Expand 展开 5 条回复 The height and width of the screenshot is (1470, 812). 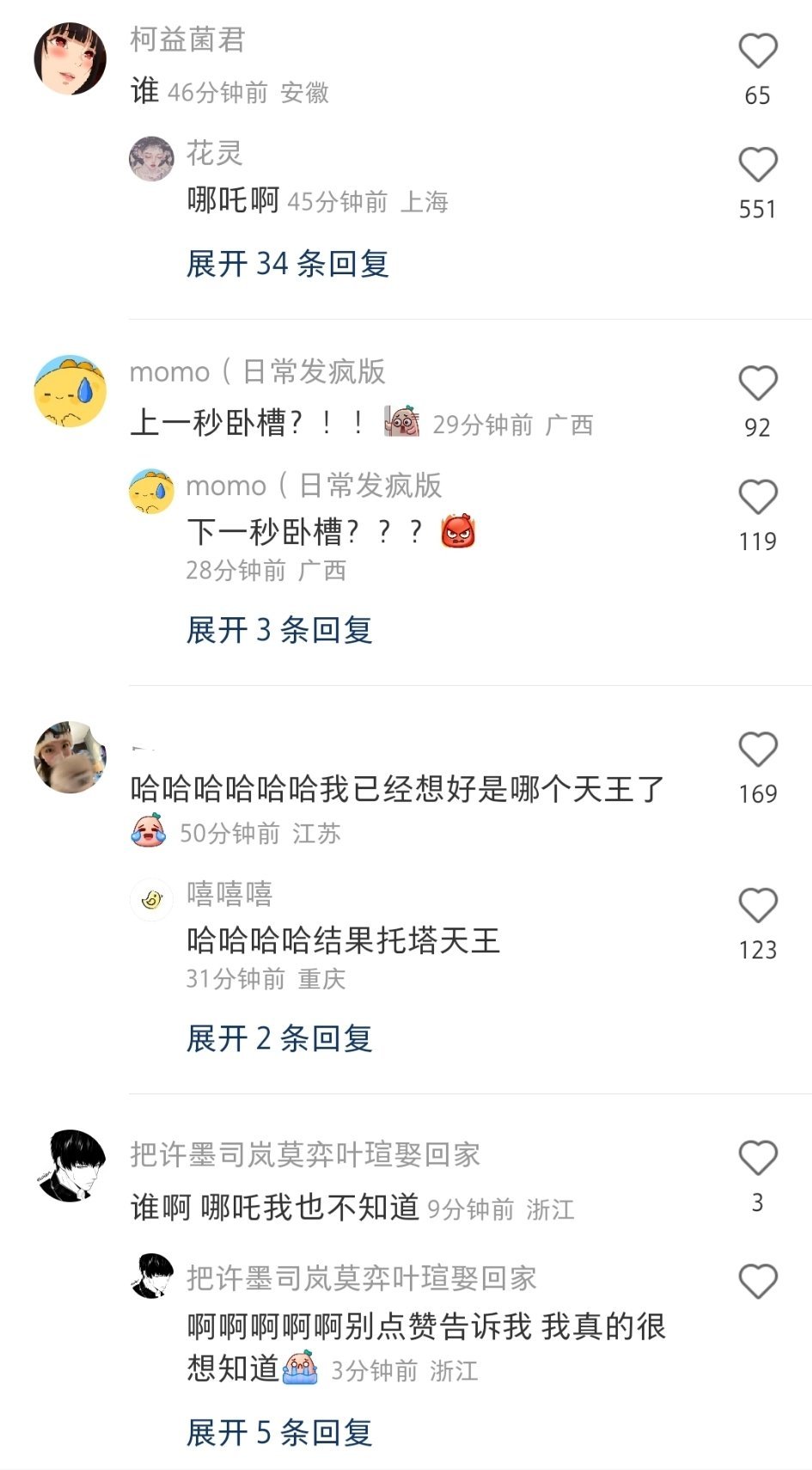279,1432
